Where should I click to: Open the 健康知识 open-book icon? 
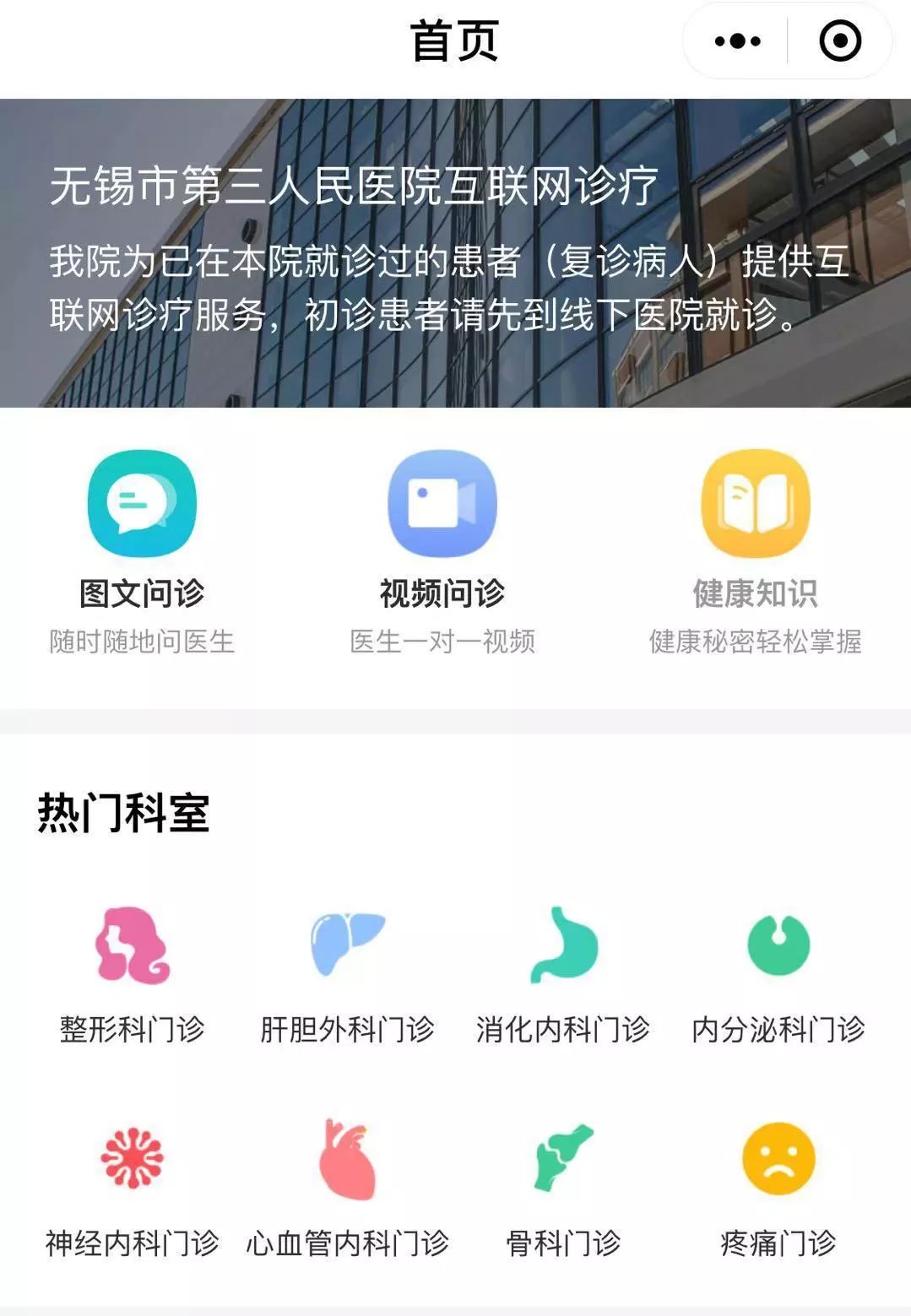point(755,505)
